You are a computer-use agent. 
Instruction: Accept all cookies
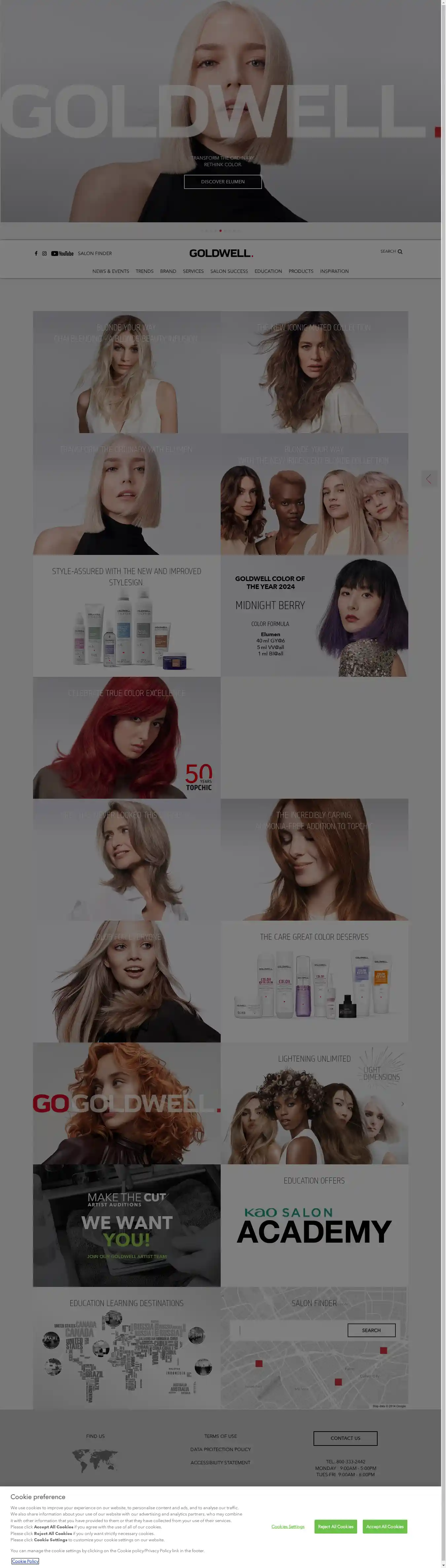tap(385, 1526)
